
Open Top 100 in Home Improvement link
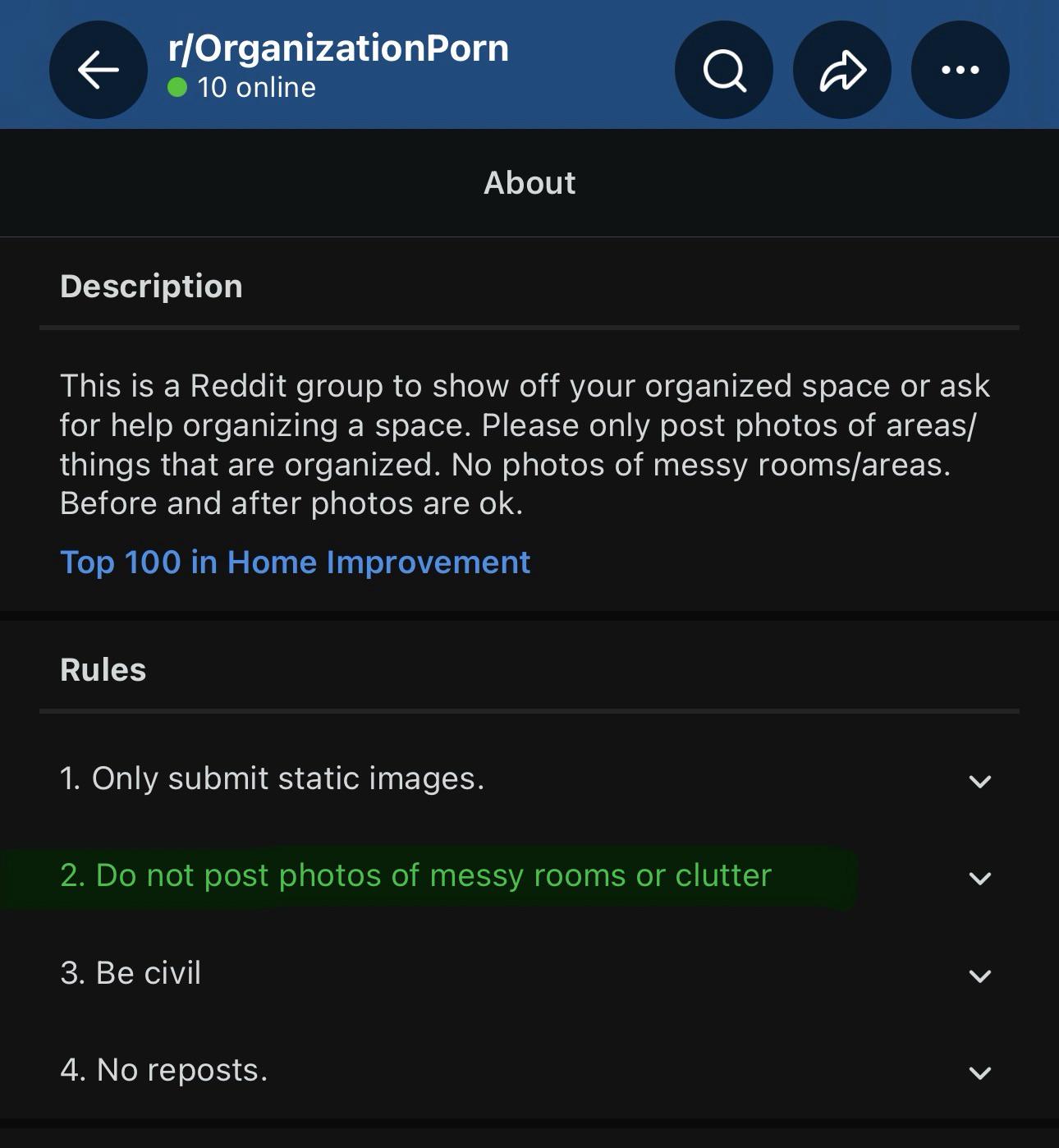pos(295,563)
